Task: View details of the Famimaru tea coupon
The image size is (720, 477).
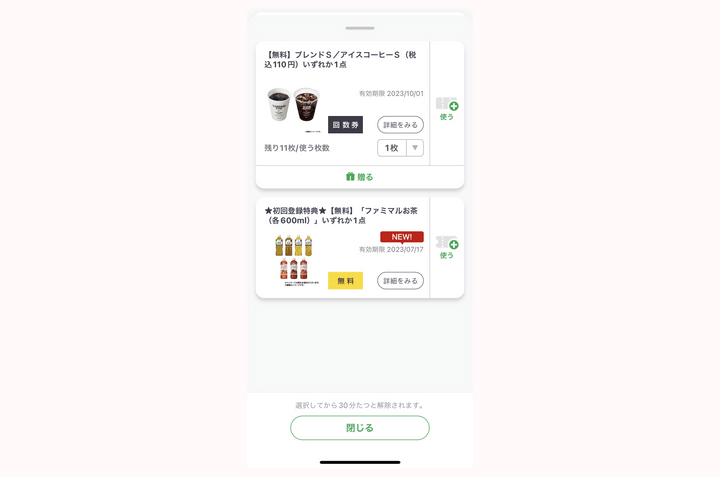Action: 400,281
